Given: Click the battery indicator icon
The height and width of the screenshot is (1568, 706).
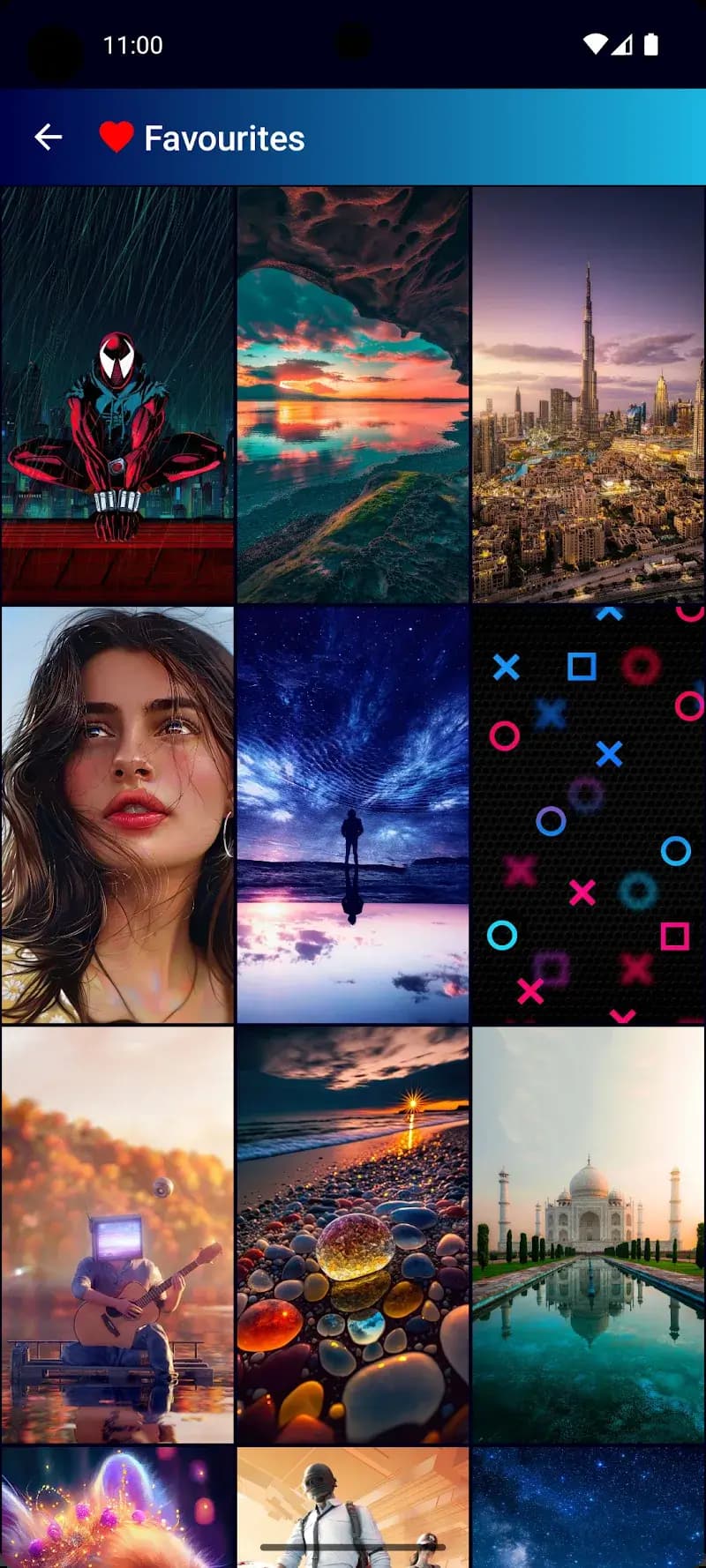Looking at the screenshot, I should 652,43.
